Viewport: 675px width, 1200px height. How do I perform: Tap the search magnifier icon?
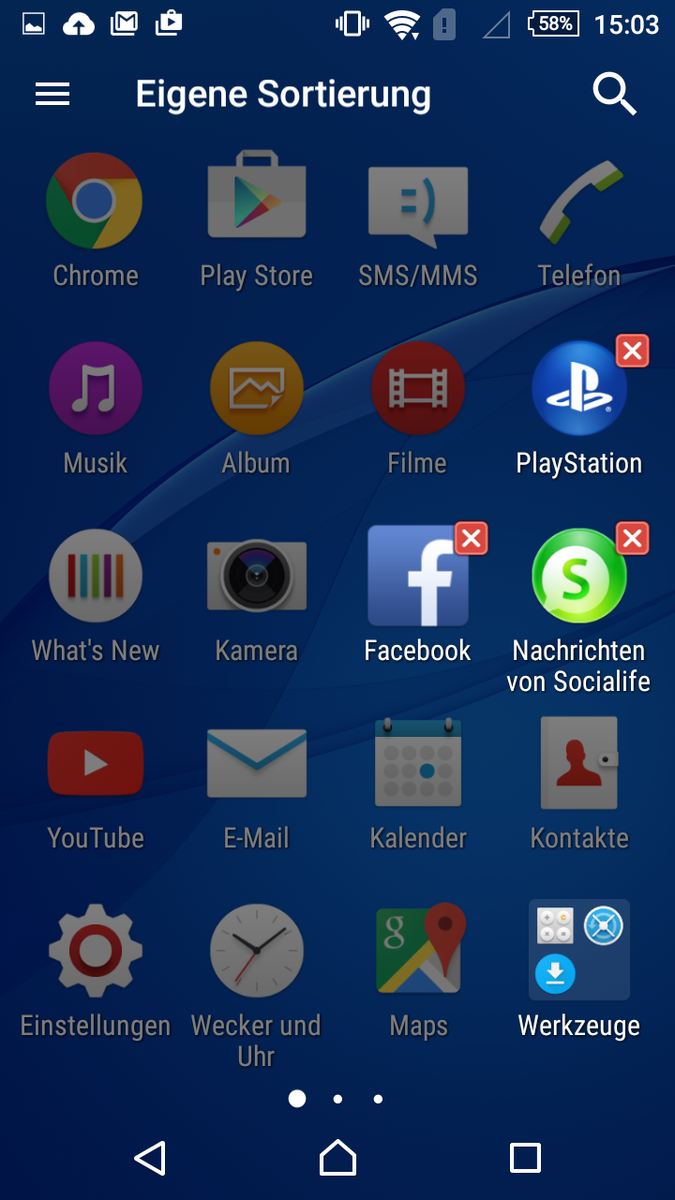pyautogui.click(x=614, y=94)
